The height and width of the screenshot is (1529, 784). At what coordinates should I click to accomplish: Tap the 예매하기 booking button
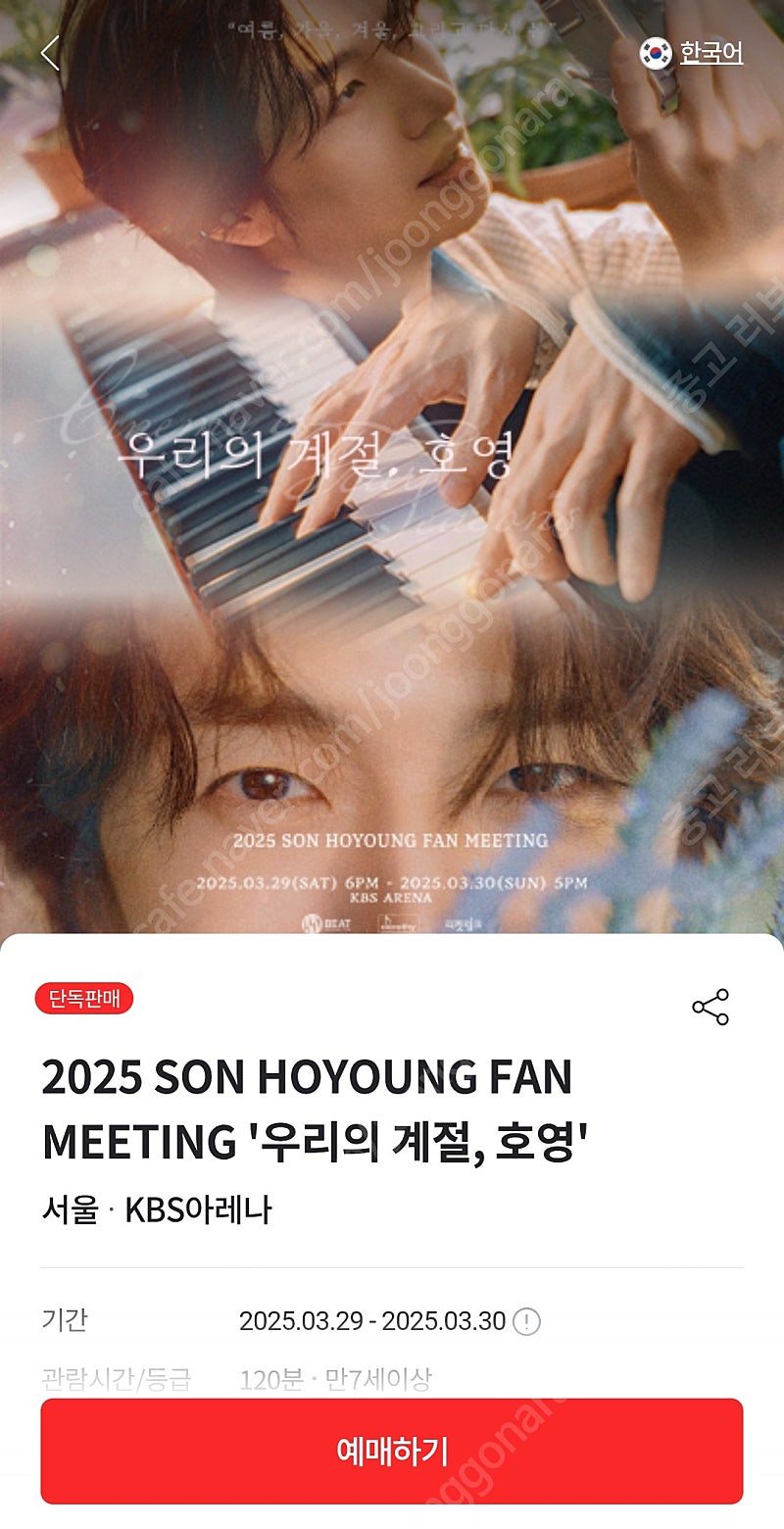click(392, 1451)
